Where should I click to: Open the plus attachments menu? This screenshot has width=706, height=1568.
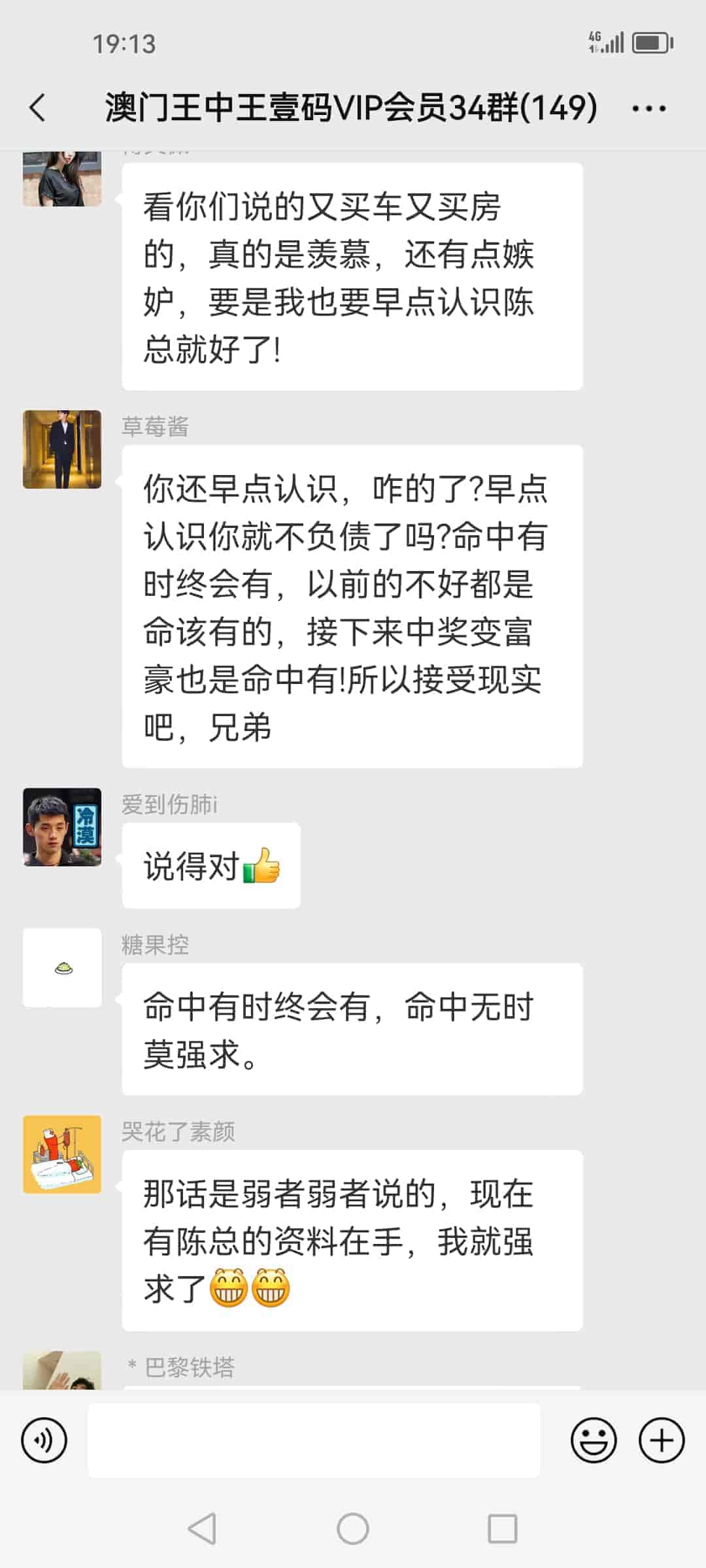(x=662, y=1440)
